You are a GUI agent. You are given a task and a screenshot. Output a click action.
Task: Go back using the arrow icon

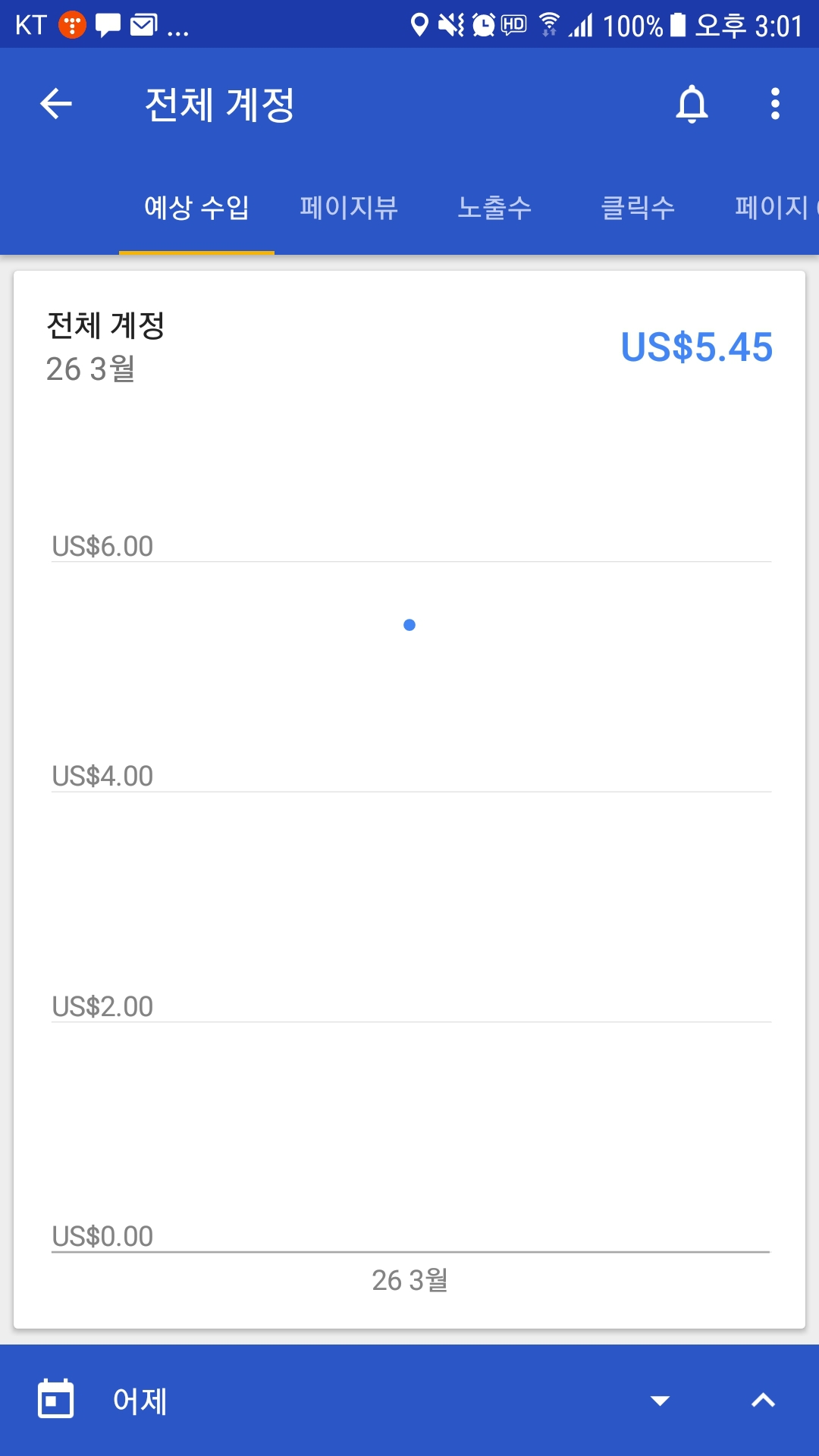(56, 104)
